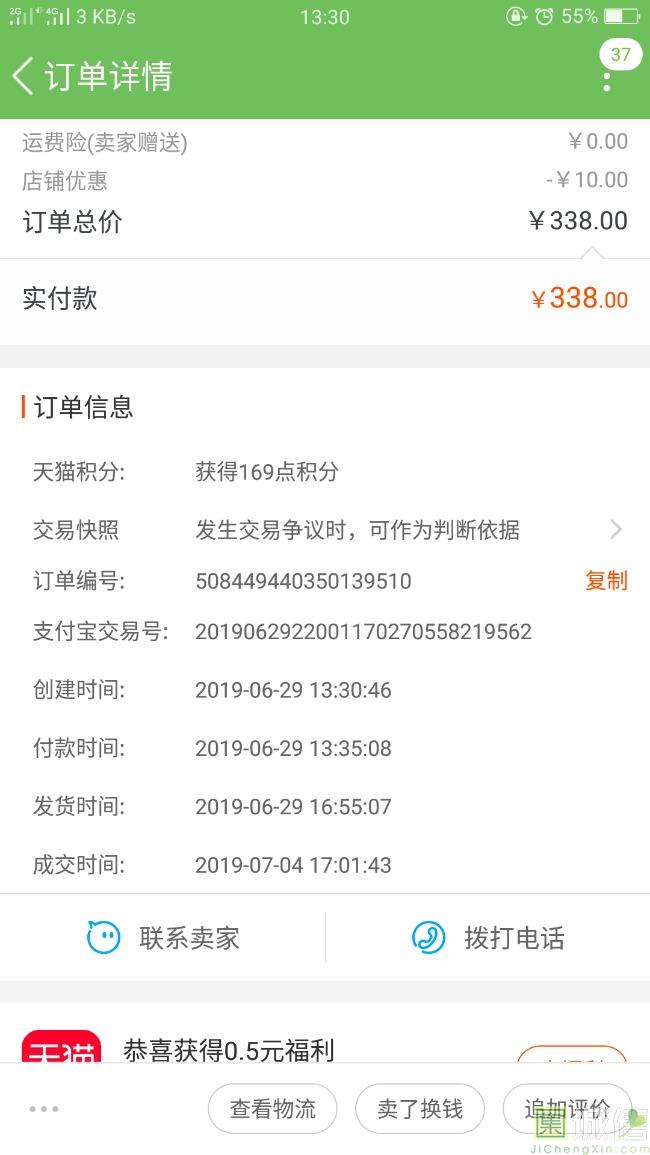Viewport: 650px width, 1155px height.
Task: View shipping details with 查看物流
Action: (272, 1109)
